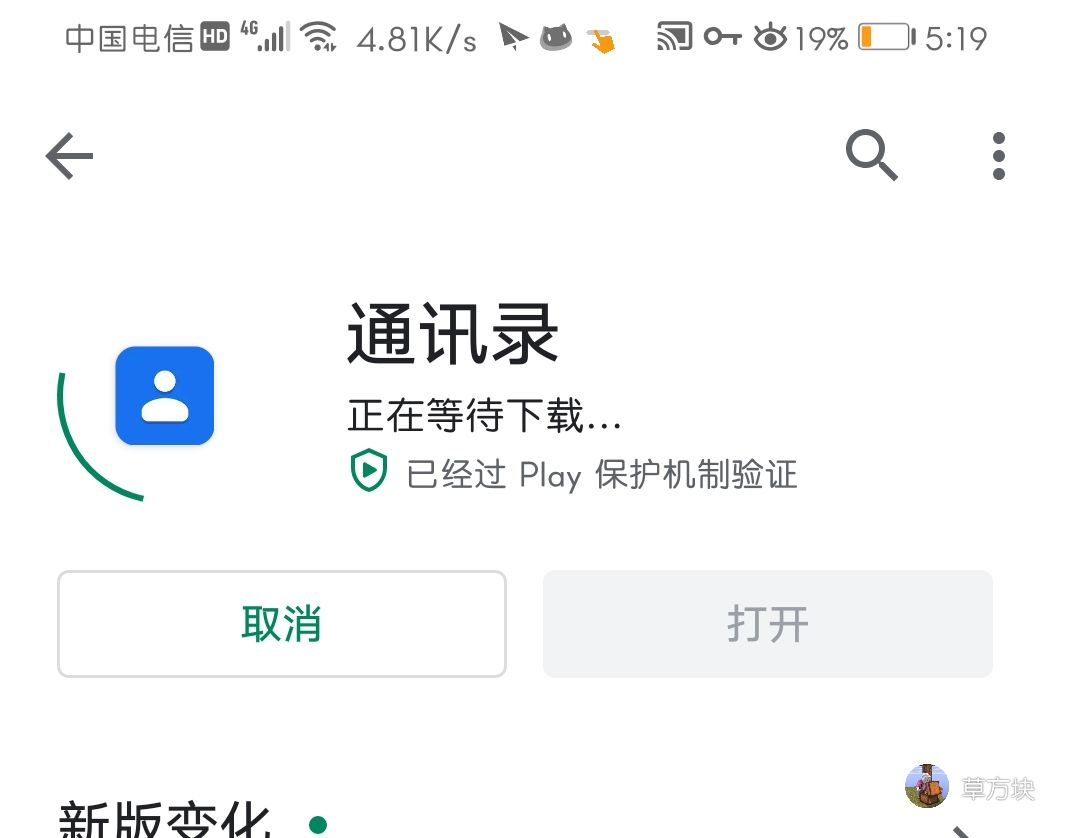Tap 取消 to cancel the download

click(281, 624)
